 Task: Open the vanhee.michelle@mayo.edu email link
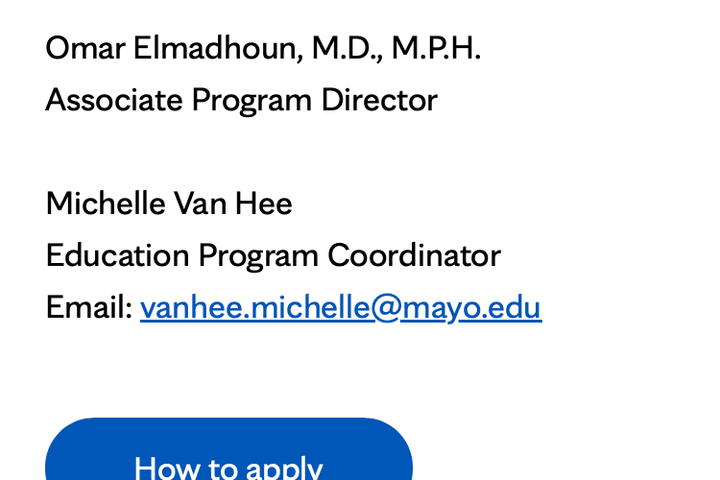point(340,307)
